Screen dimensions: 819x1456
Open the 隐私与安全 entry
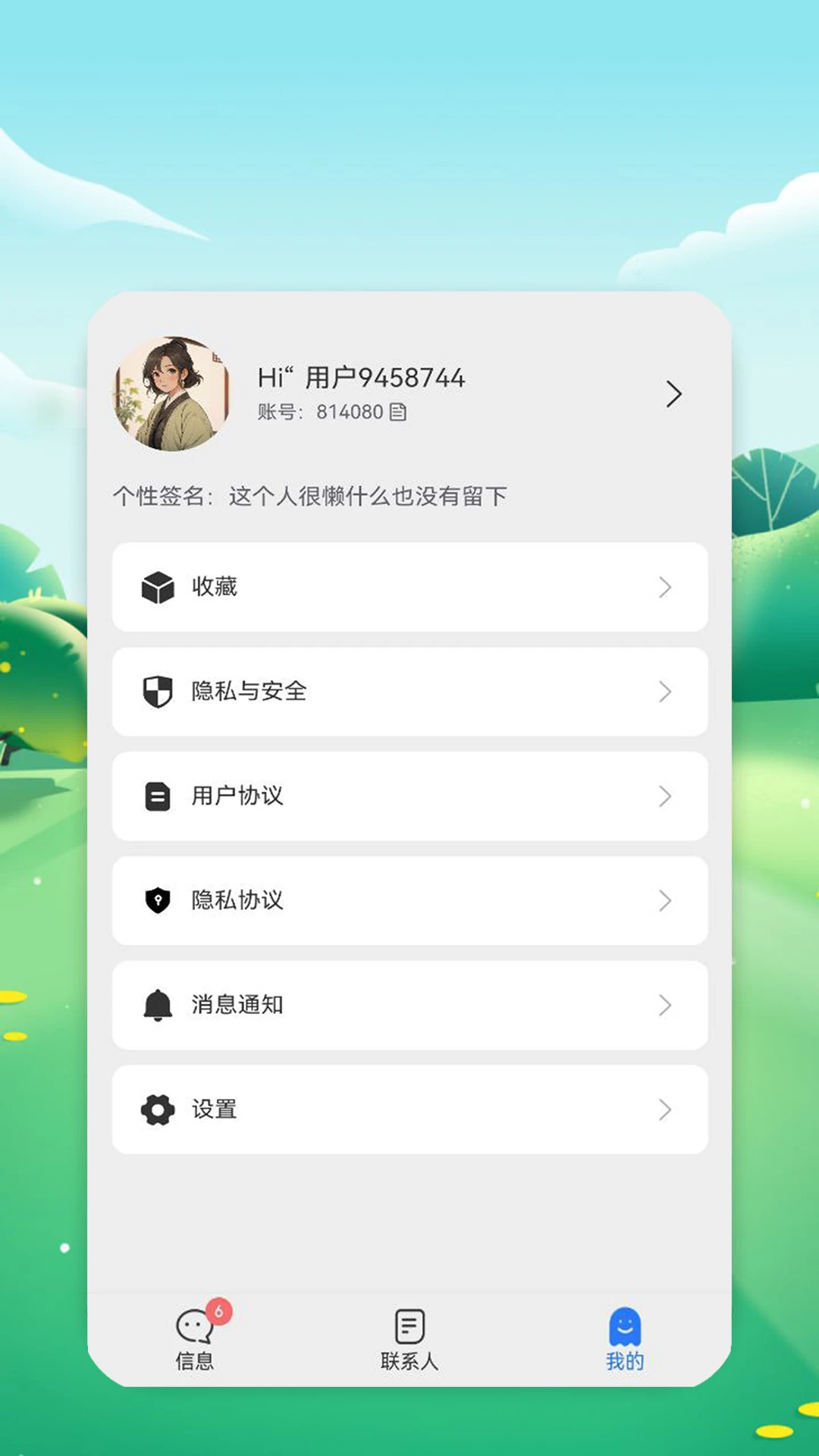(409, 691)
